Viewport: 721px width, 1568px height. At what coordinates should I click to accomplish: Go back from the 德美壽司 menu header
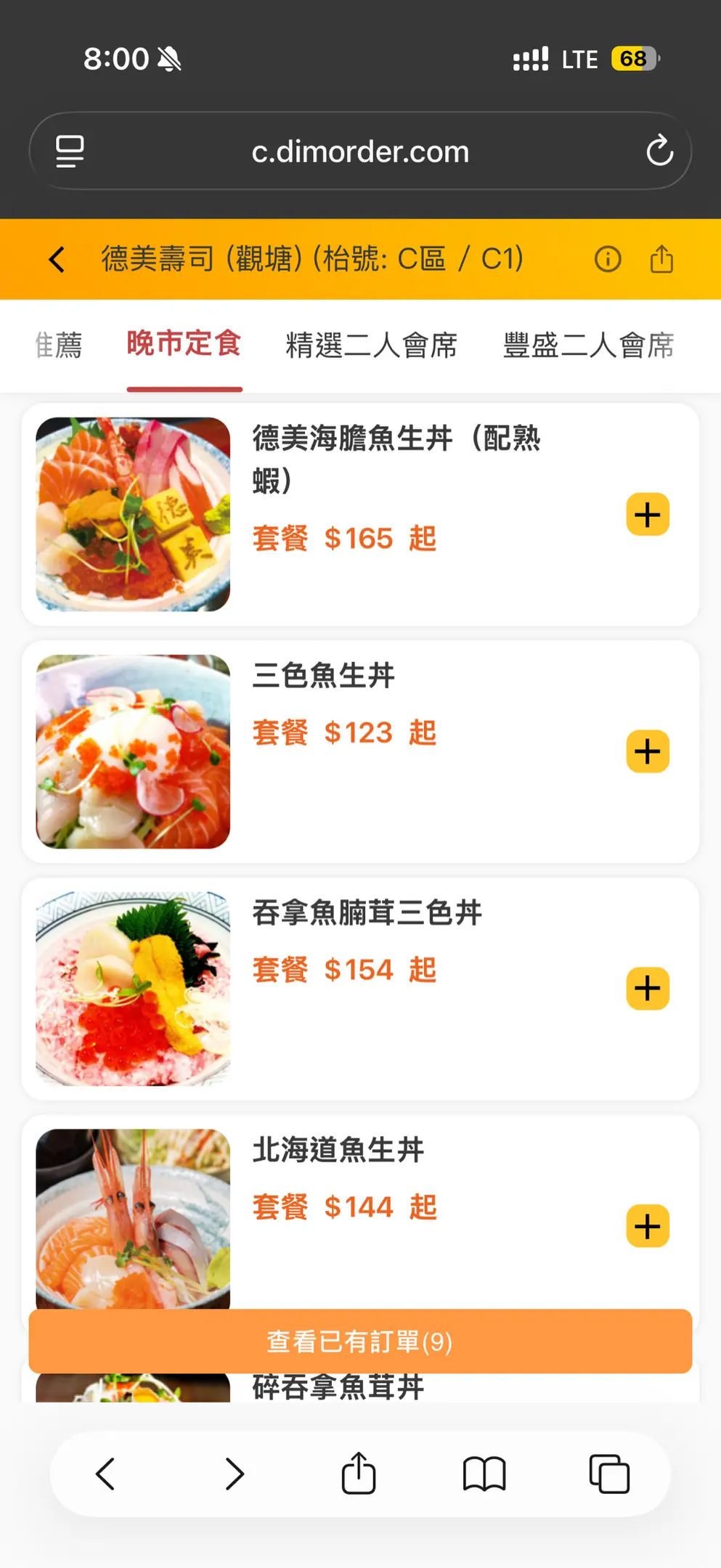pos(57,259)
